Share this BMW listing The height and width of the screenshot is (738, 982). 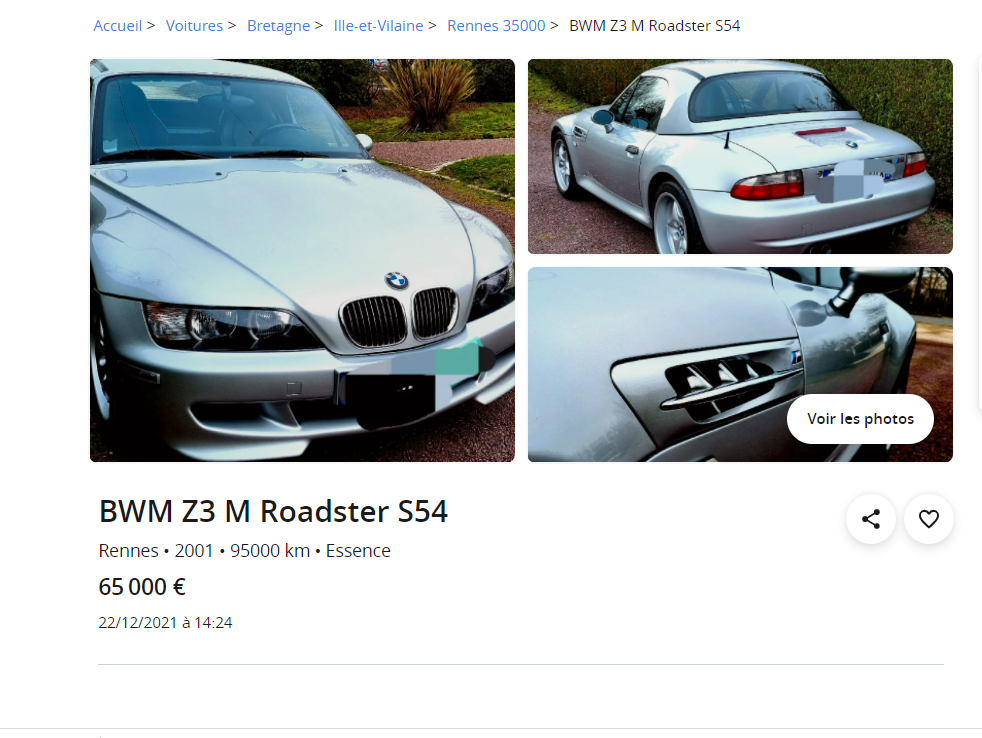point(871,519)
